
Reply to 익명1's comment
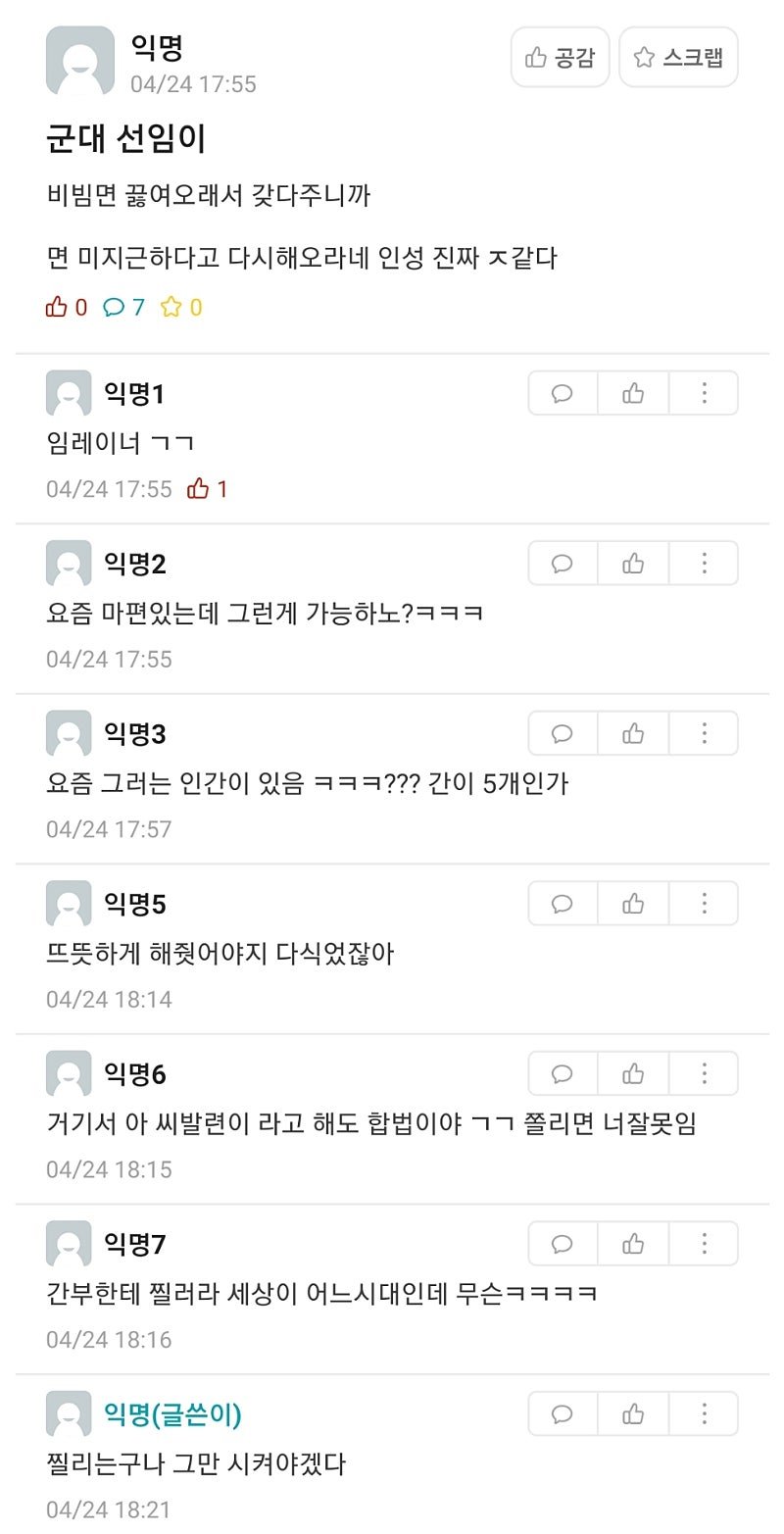coord(563,394)
